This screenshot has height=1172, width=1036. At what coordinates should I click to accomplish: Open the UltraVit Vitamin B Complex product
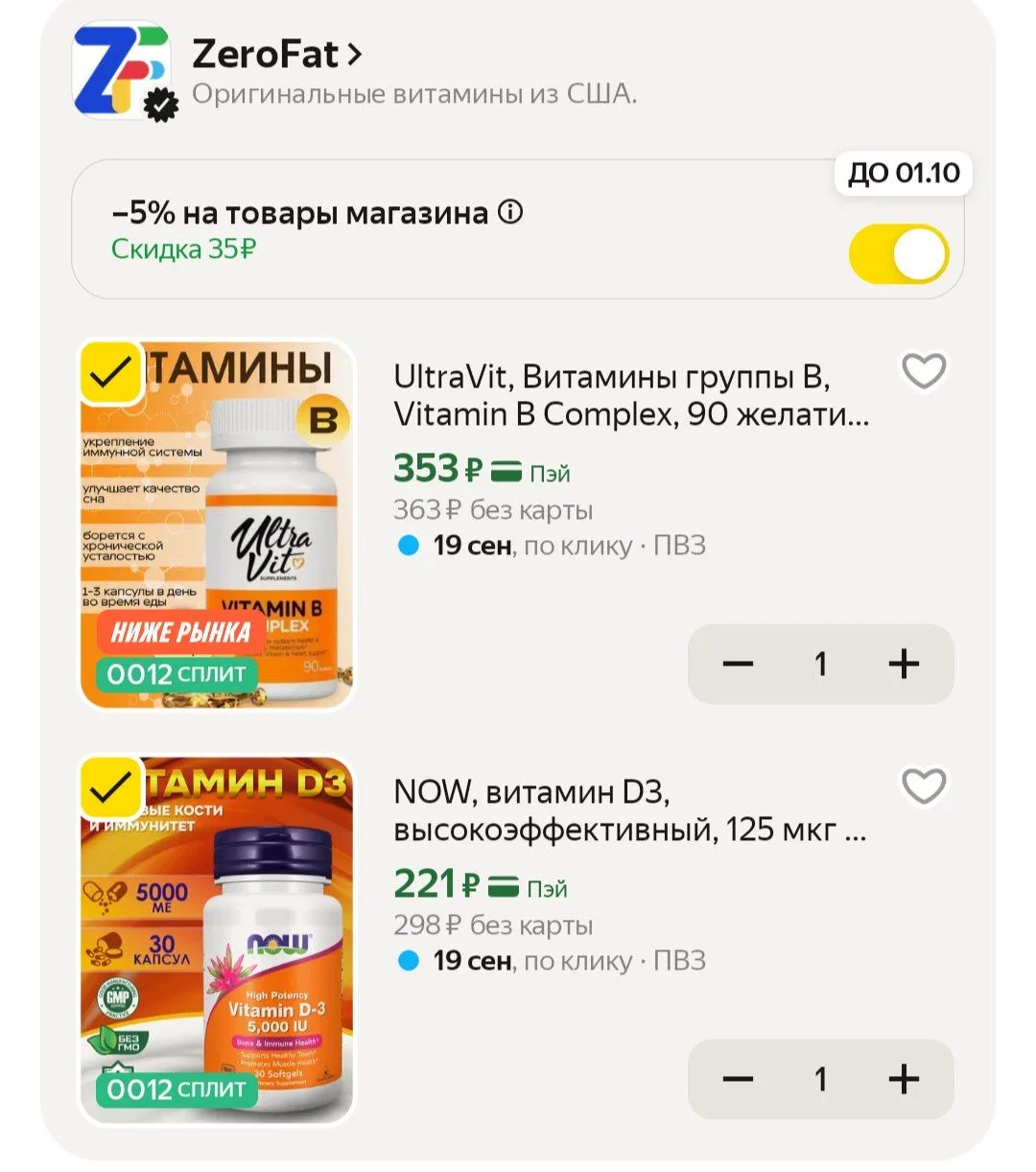630,395
